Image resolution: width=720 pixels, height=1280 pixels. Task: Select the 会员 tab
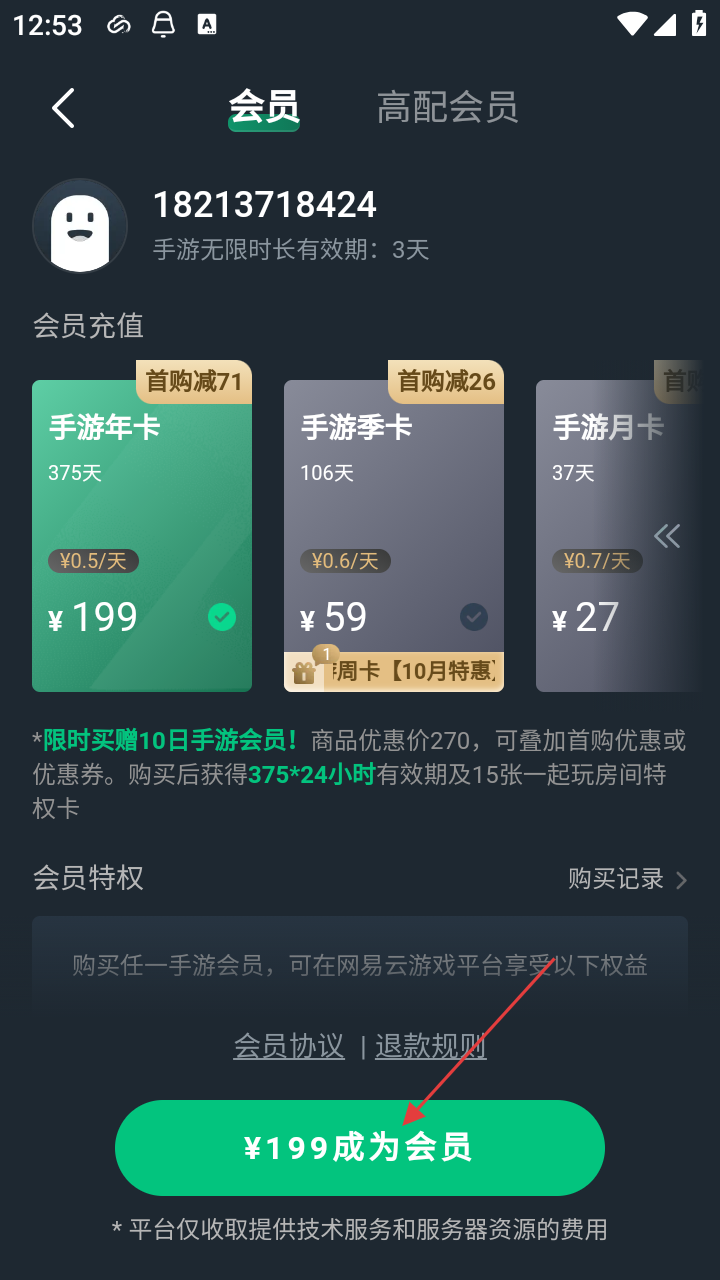[264, 107]
